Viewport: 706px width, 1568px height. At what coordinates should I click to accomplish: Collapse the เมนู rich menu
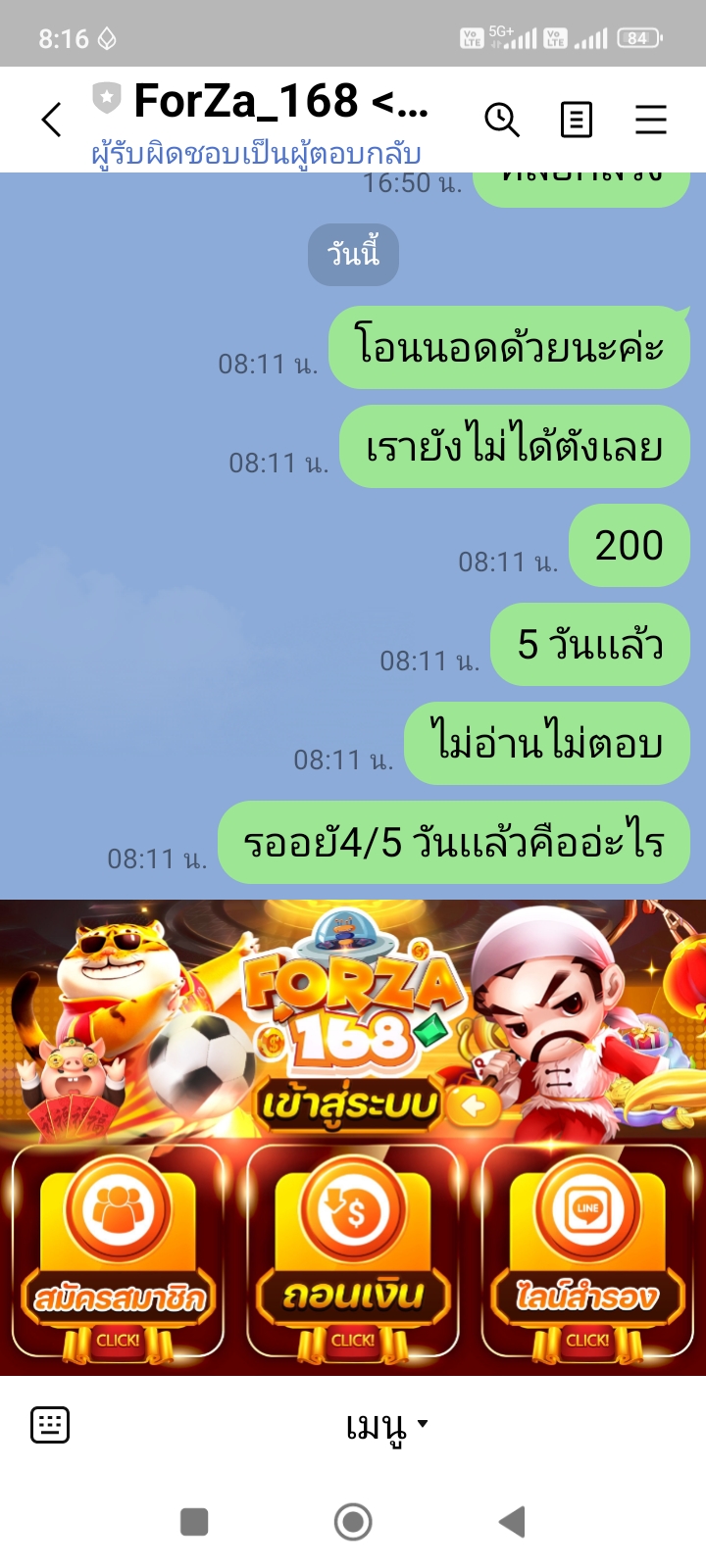pyautogui.click(x=386, y=1426)
